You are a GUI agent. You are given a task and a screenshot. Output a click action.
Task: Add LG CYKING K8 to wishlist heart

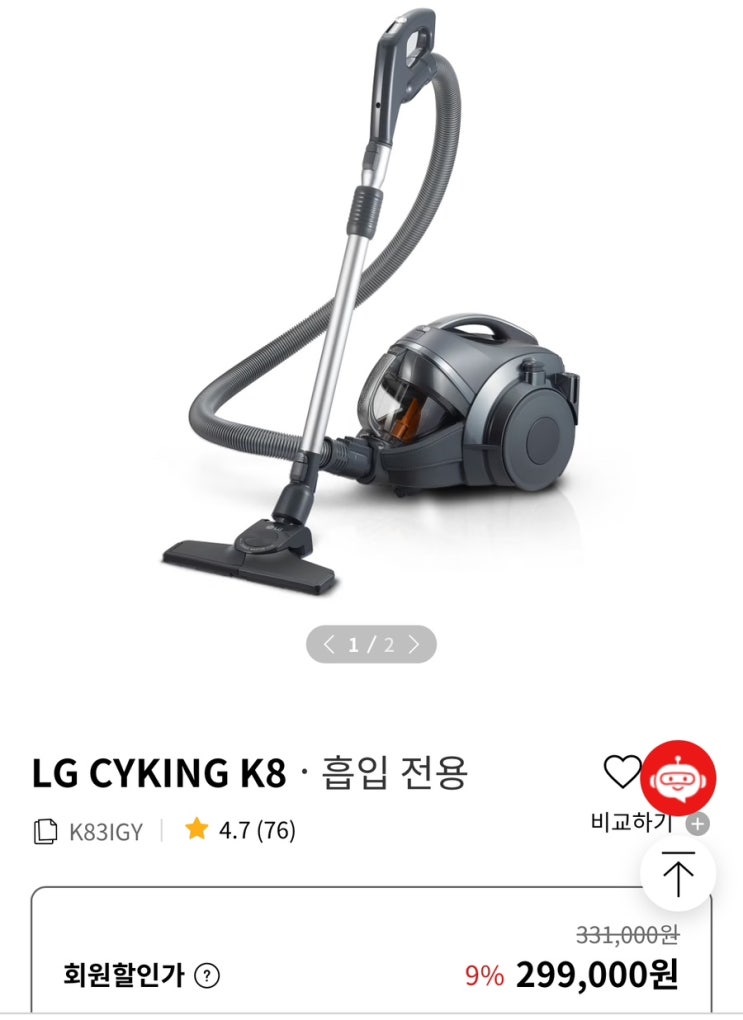coord(622,772)
